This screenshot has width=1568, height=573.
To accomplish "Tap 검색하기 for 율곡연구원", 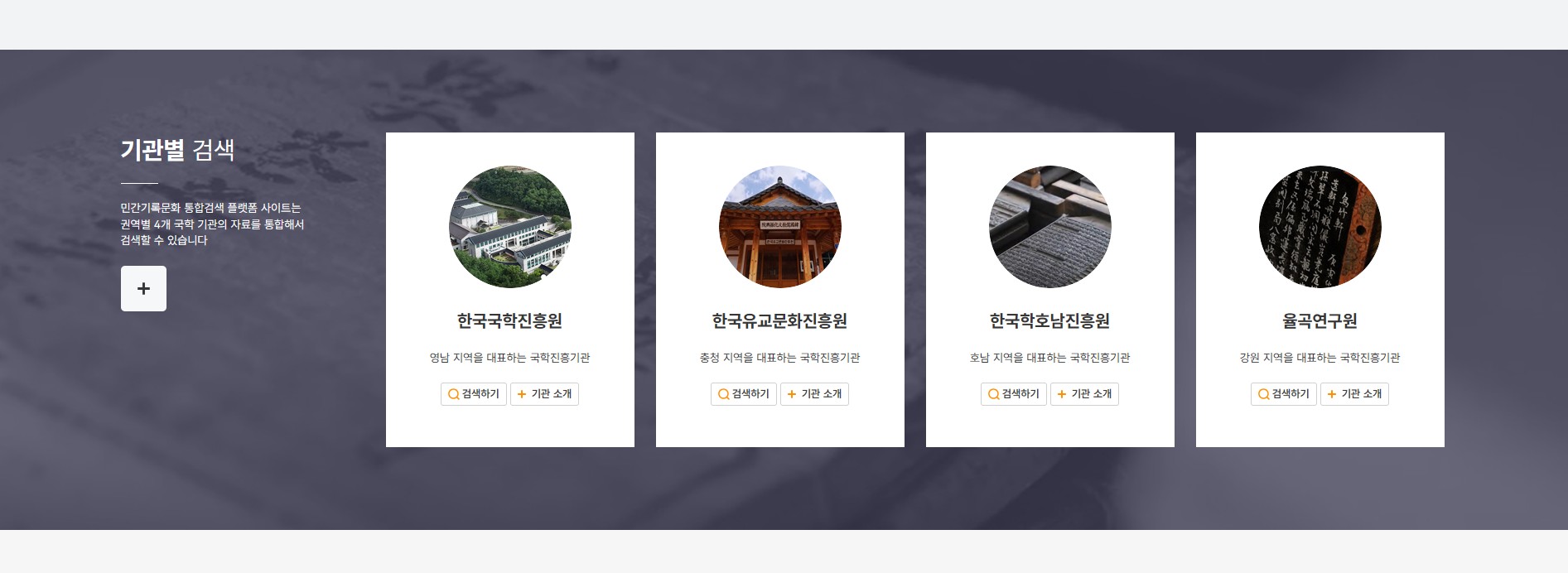I will 1284,394.
